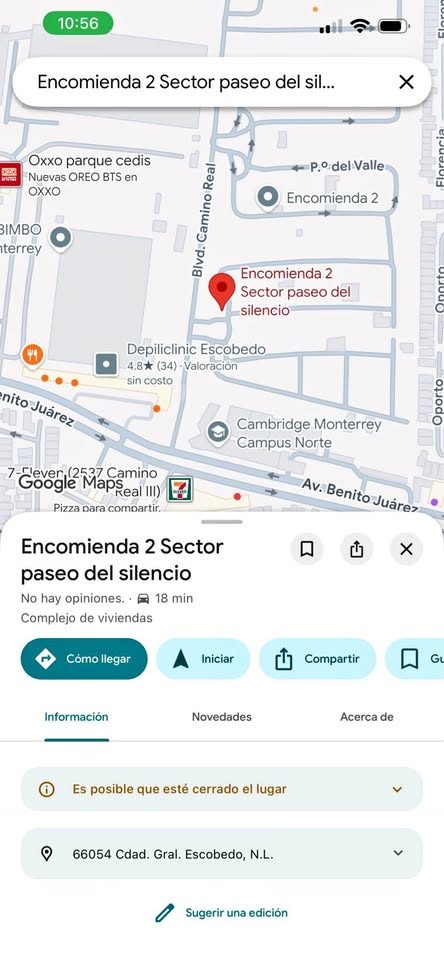Select the Cambridge Monterrey Campus Norte marker
Screen dimensions: 444x960
click(217, 433)
